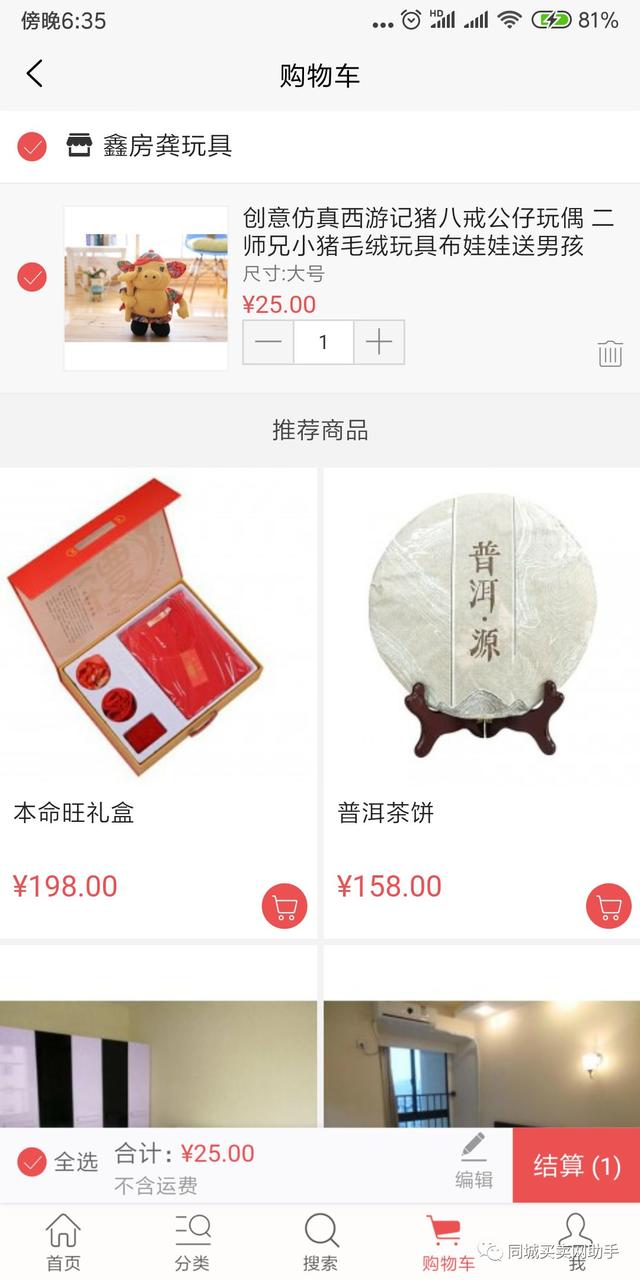Add 本命旺礼盒 to cart
Image resolution: width=640 pixels, height=1280 pixels.
pyautogui.click(x=284, y=906)
